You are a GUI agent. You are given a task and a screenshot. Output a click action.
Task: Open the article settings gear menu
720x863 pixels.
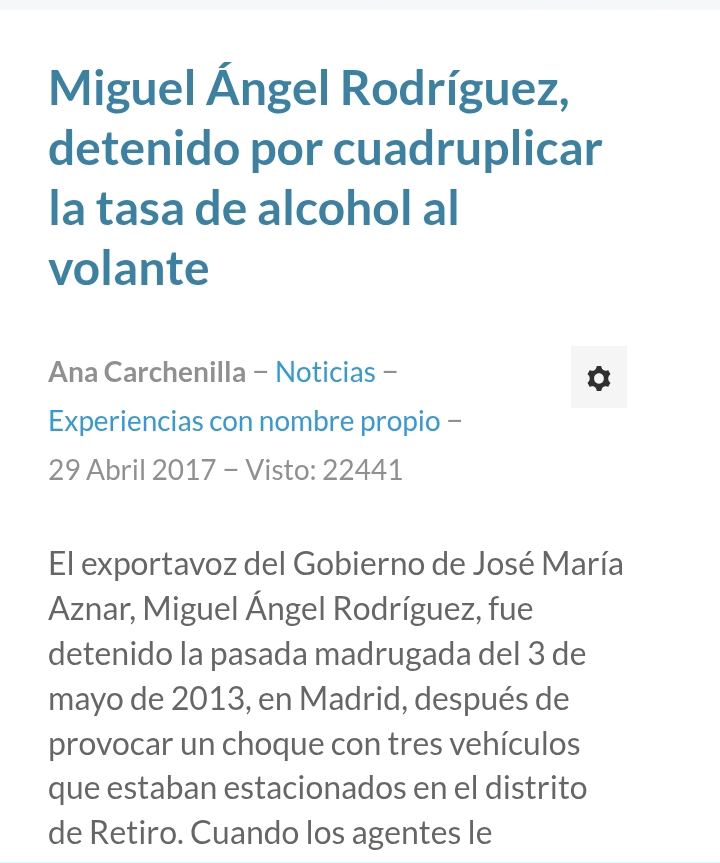tap(598, 377)
